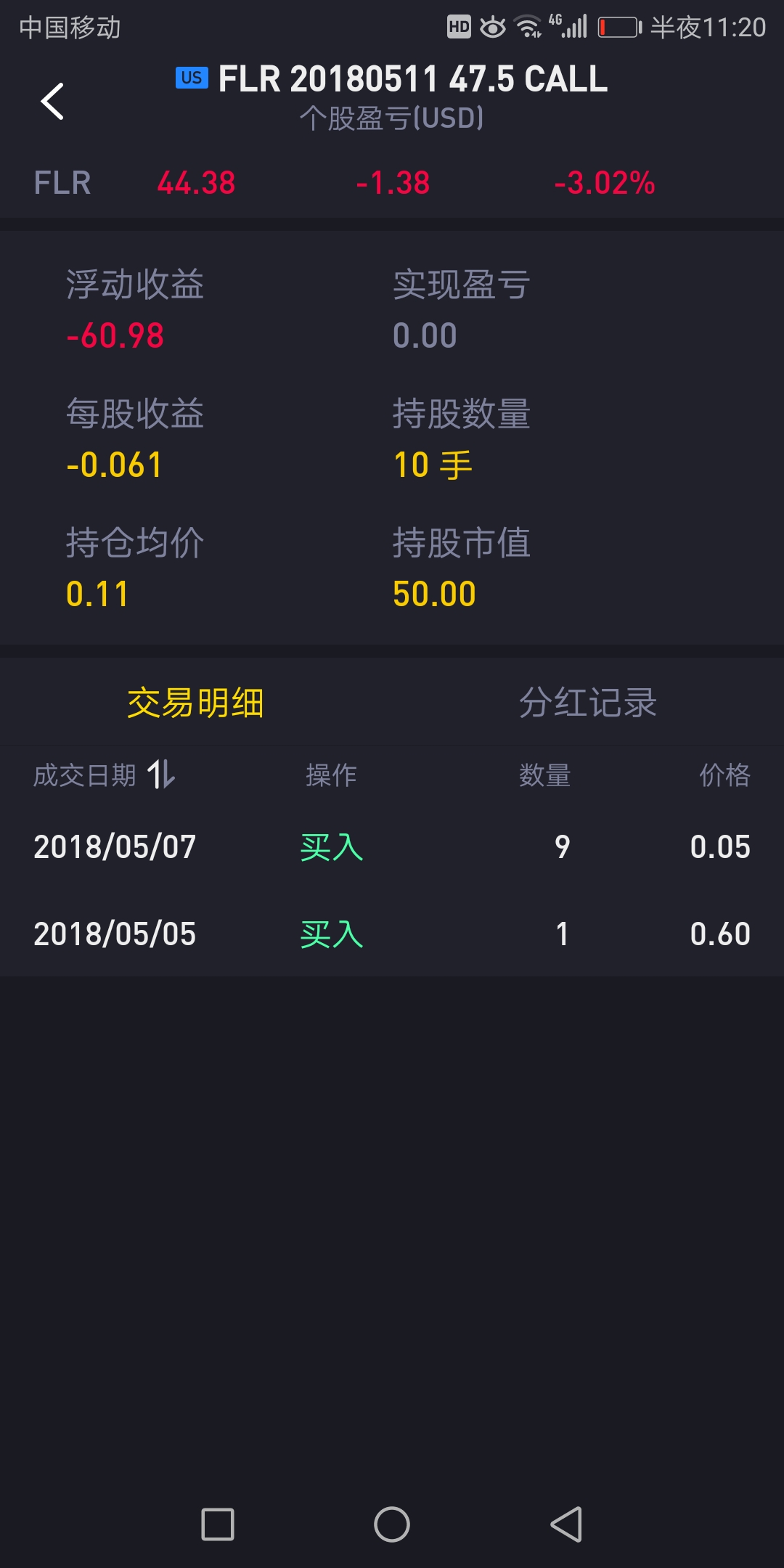The width and height of the screenshot is (784, 1568).
Task: Open the 2018/05/07 buy transaction
Action: point(392,847)
